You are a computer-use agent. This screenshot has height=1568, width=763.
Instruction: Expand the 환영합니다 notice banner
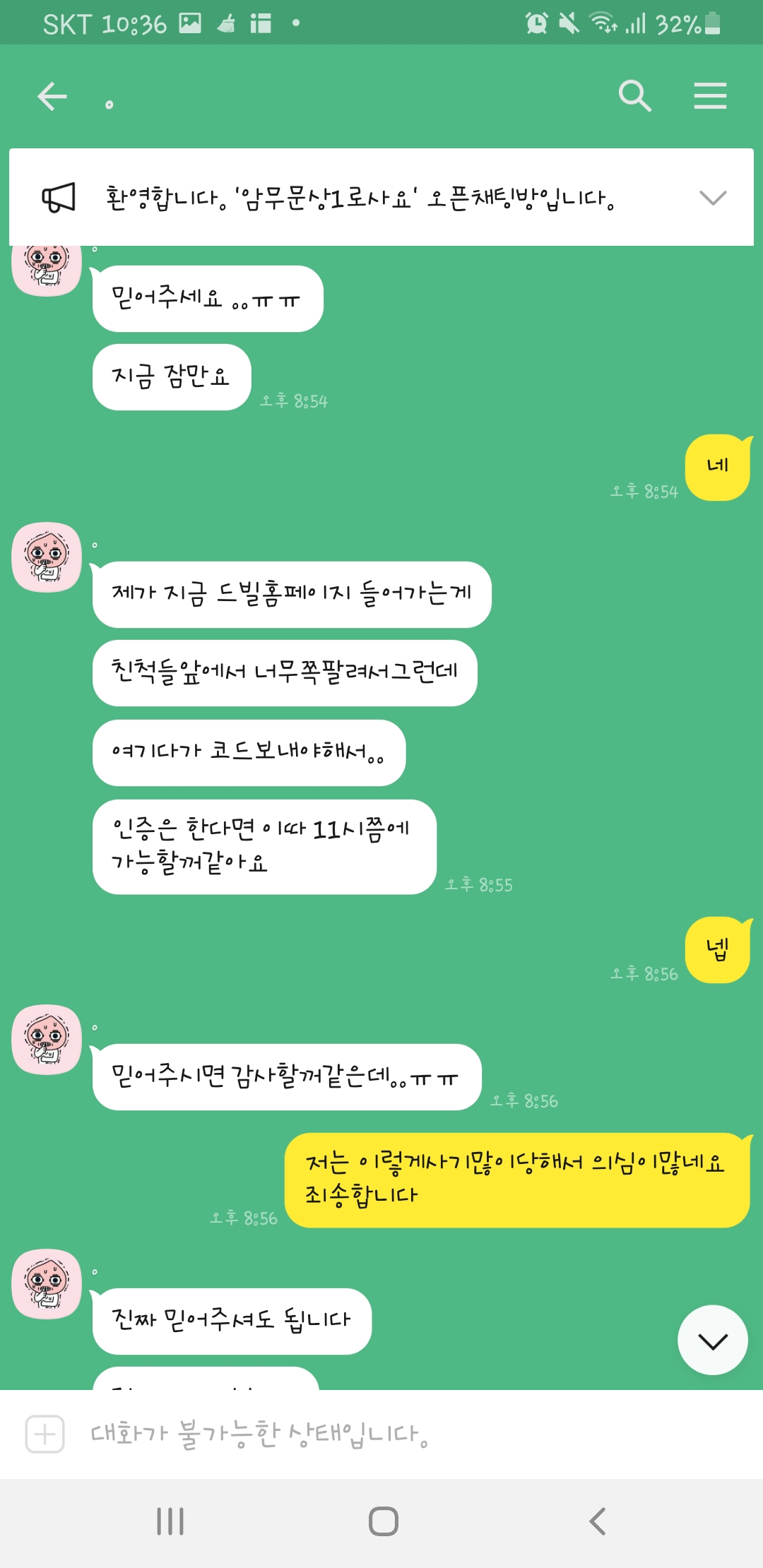(x=712, y=198)
